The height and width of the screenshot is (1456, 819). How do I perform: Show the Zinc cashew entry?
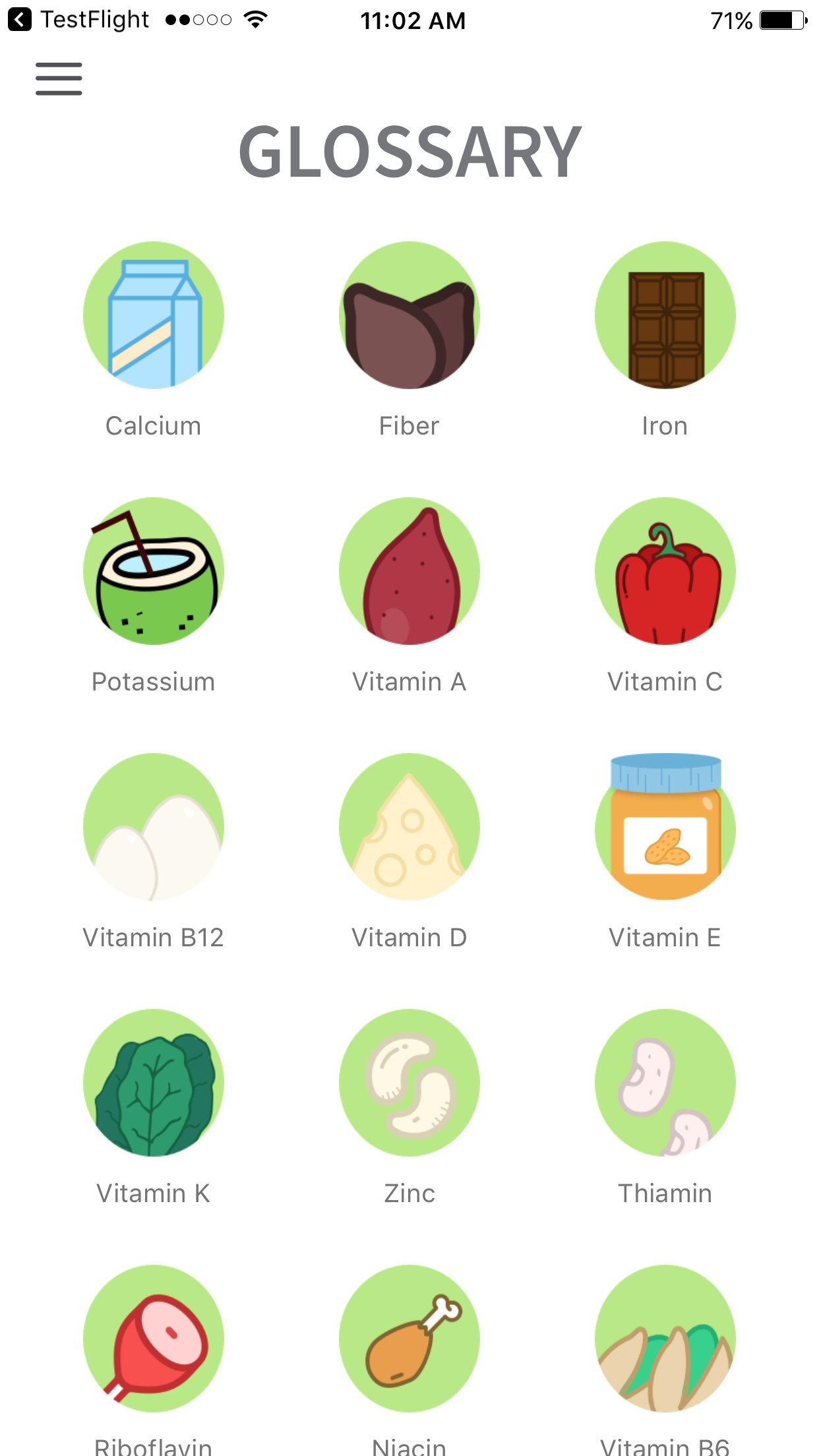tap(409, 1083)
